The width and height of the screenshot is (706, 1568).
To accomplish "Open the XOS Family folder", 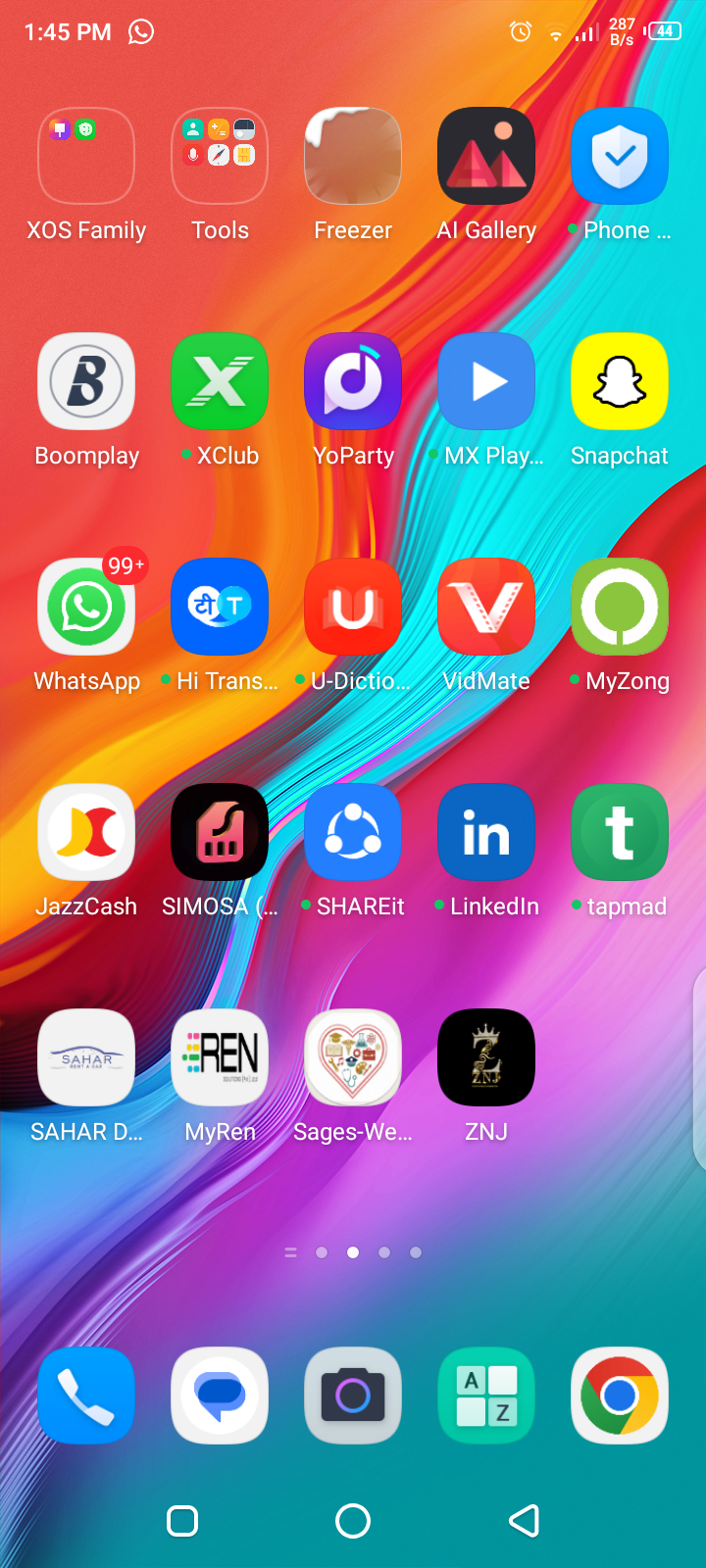I will point(86,157).
